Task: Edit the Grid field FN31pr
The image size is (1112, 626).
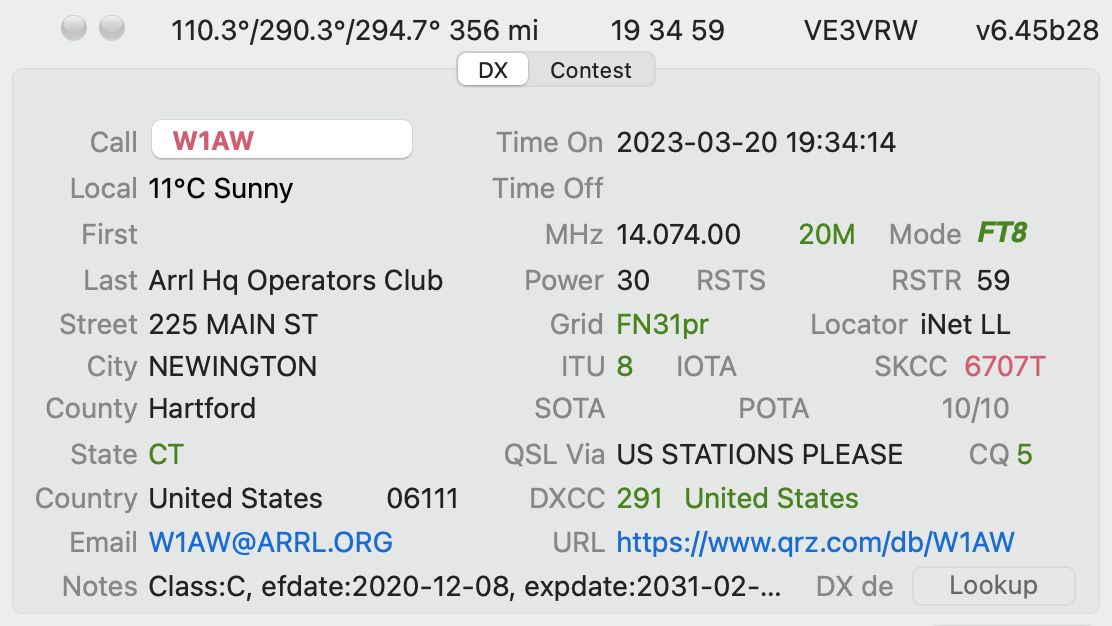Action: 663,325
